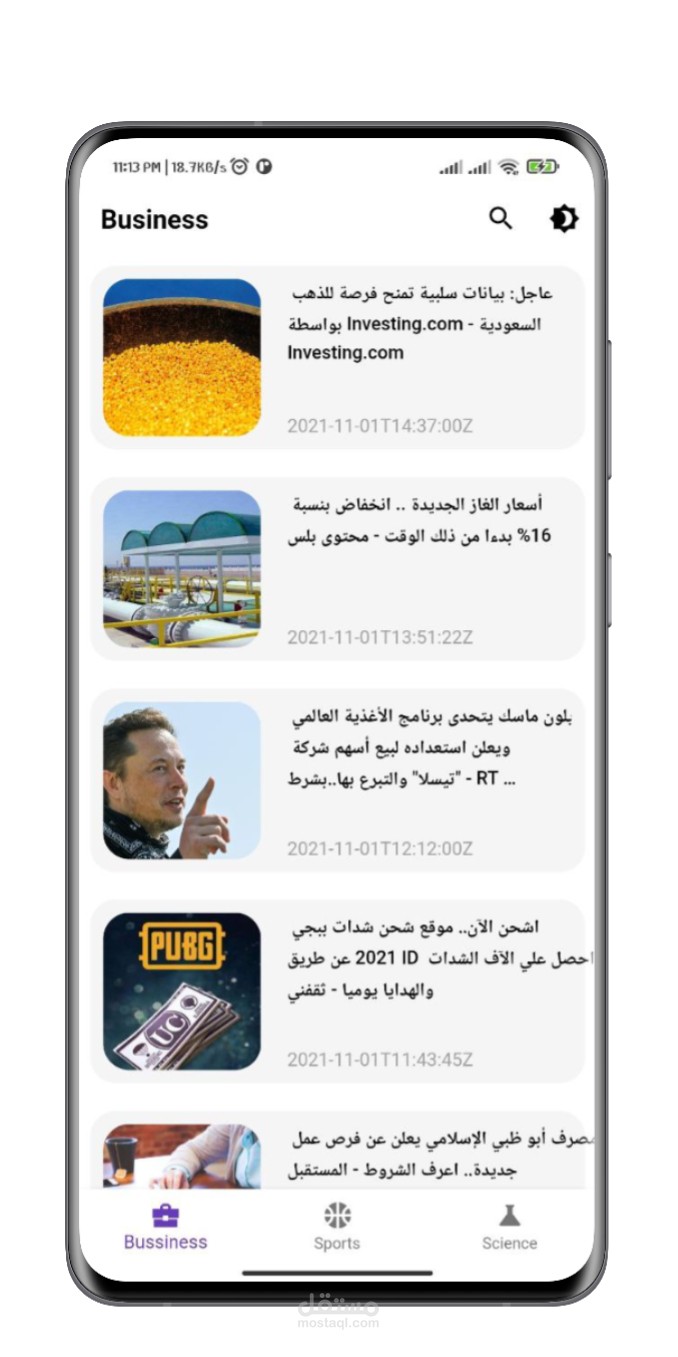This screenshot has width=678, height=1357.
Task: Open the PUBG UC article card
Action: point(338,991)
